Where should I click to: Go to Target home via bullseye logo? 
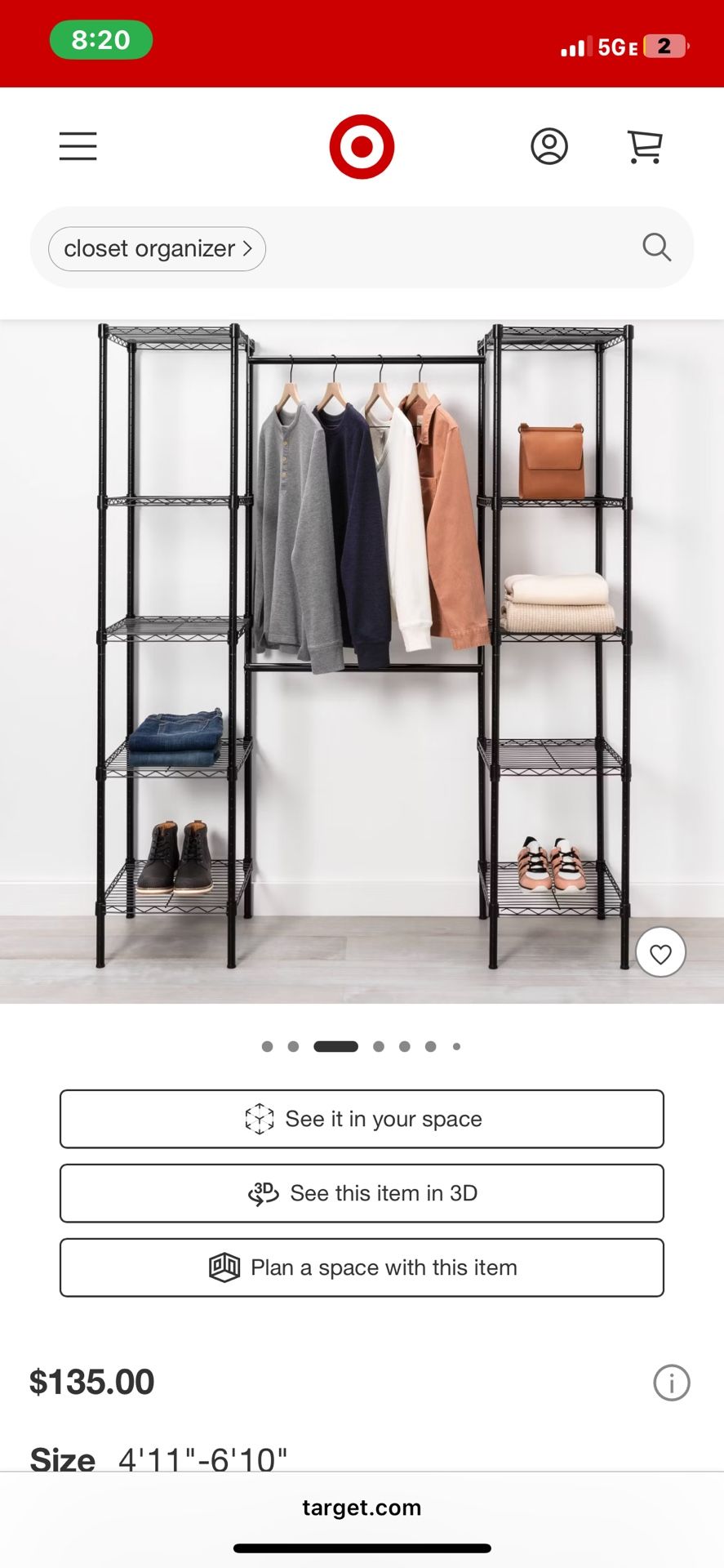362,147
